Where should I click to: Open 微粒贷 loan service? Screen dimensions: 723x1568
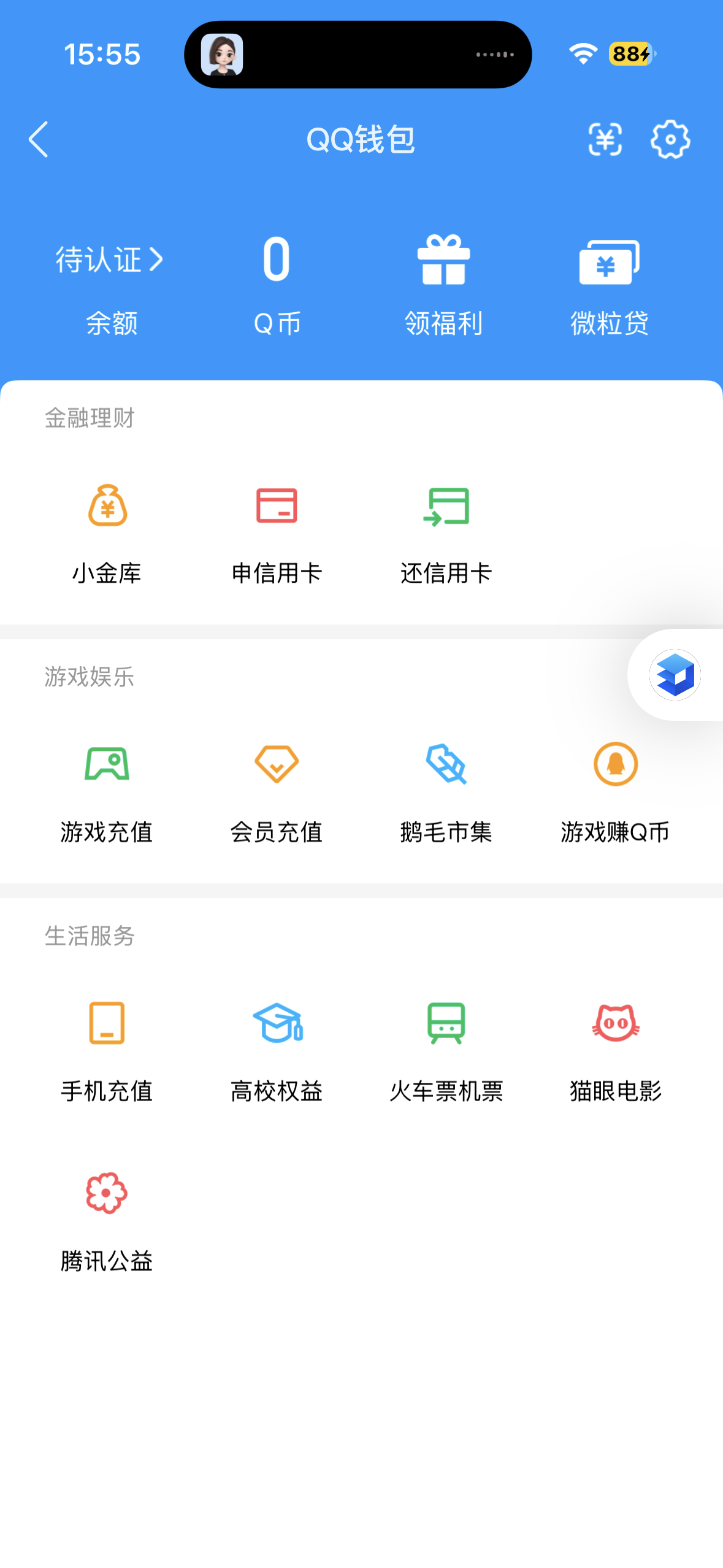(x=610, y=284)
